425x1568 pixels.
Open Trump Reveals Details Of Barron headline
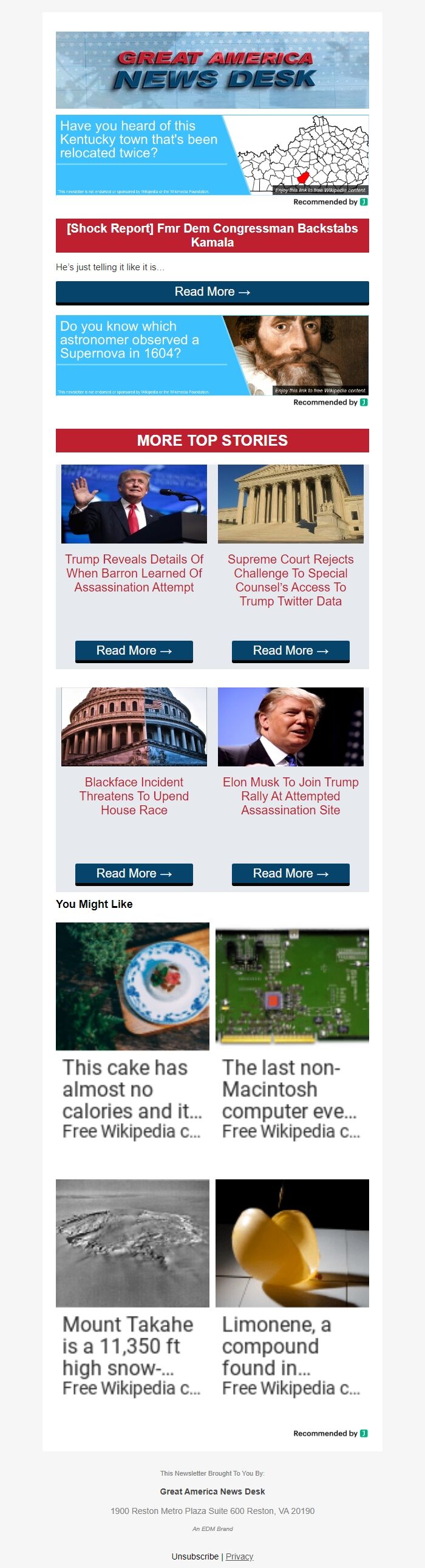click(134, 573)
